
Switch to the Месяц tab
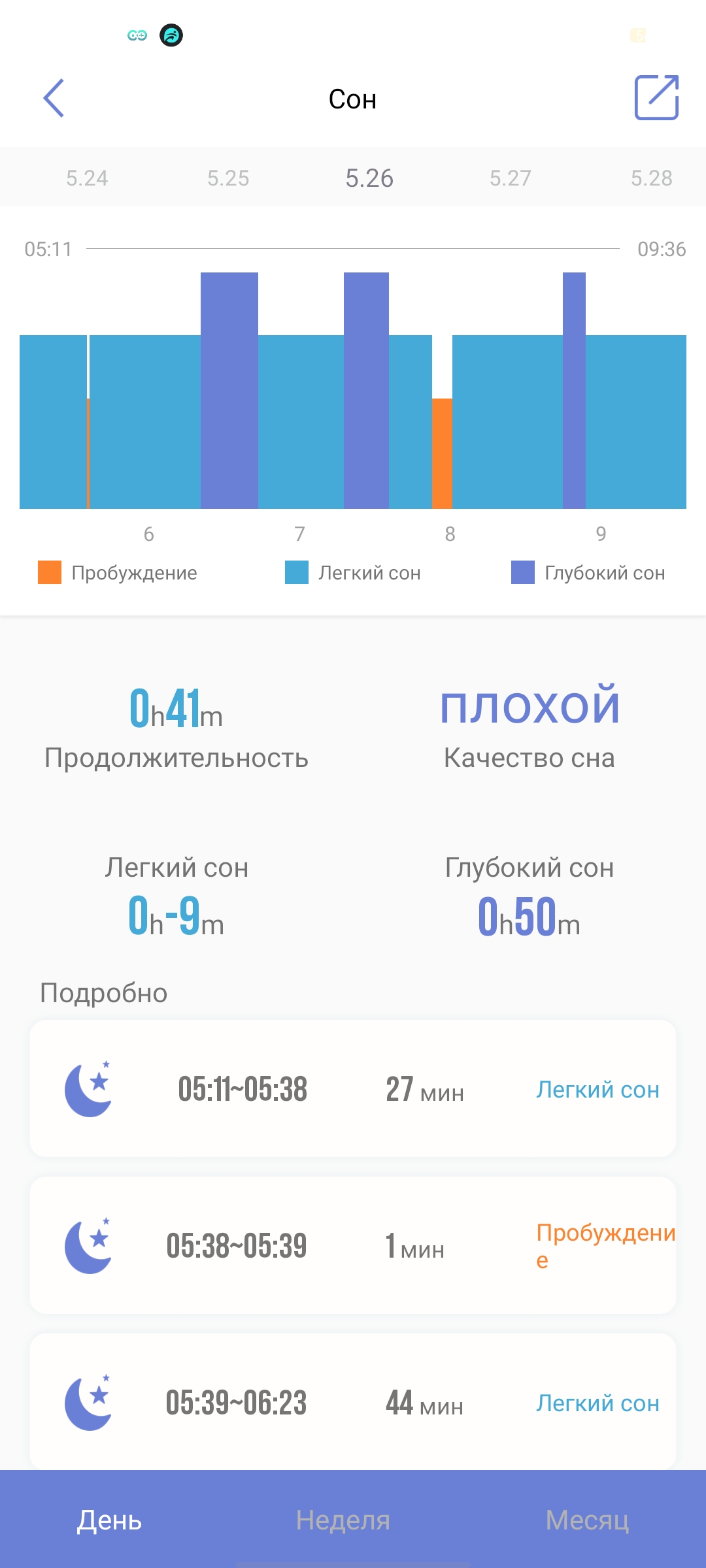pos(587,1520)
